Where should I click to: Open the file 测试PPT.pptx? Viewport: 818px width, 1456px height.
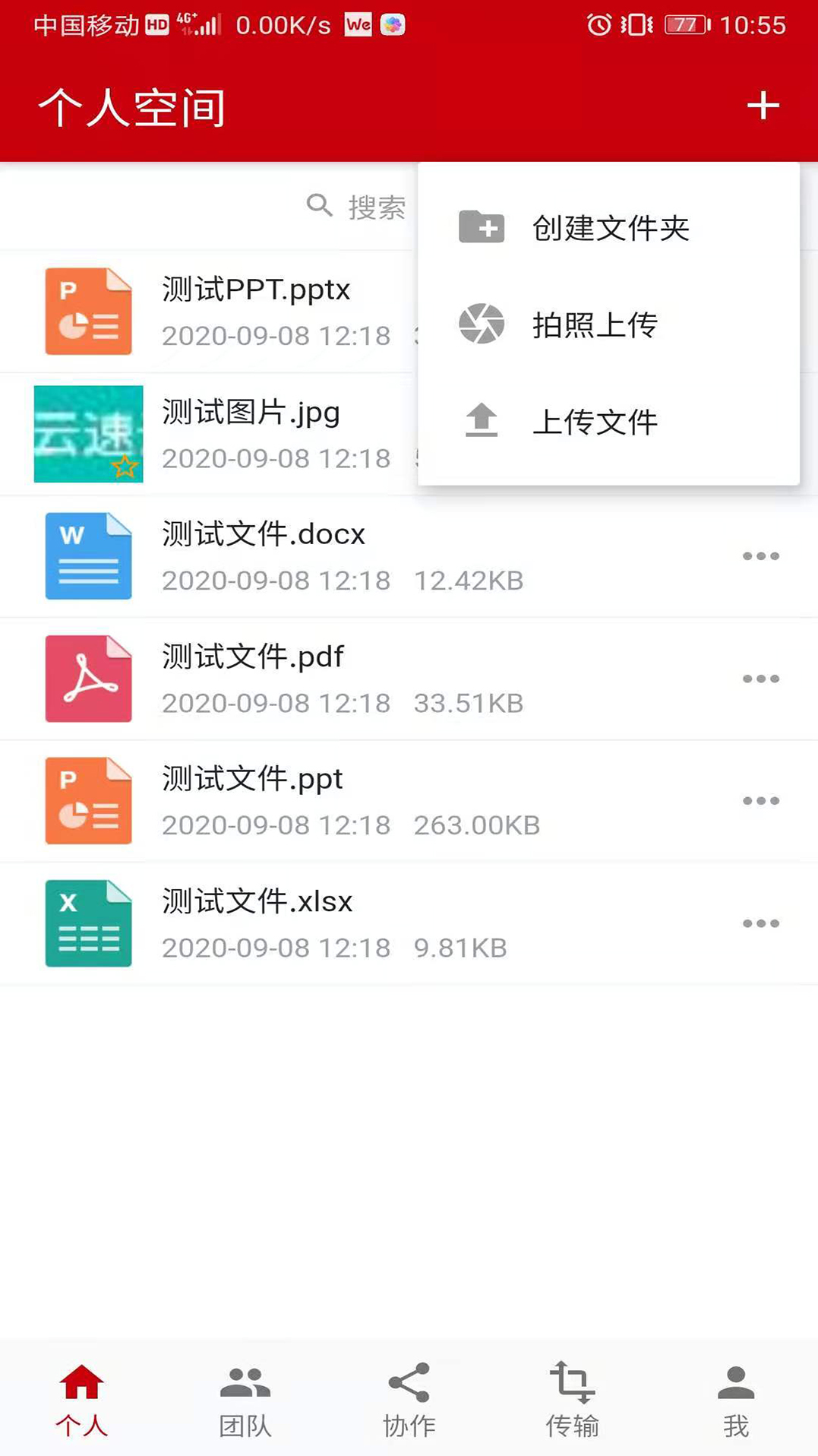(x=209, y=312)
